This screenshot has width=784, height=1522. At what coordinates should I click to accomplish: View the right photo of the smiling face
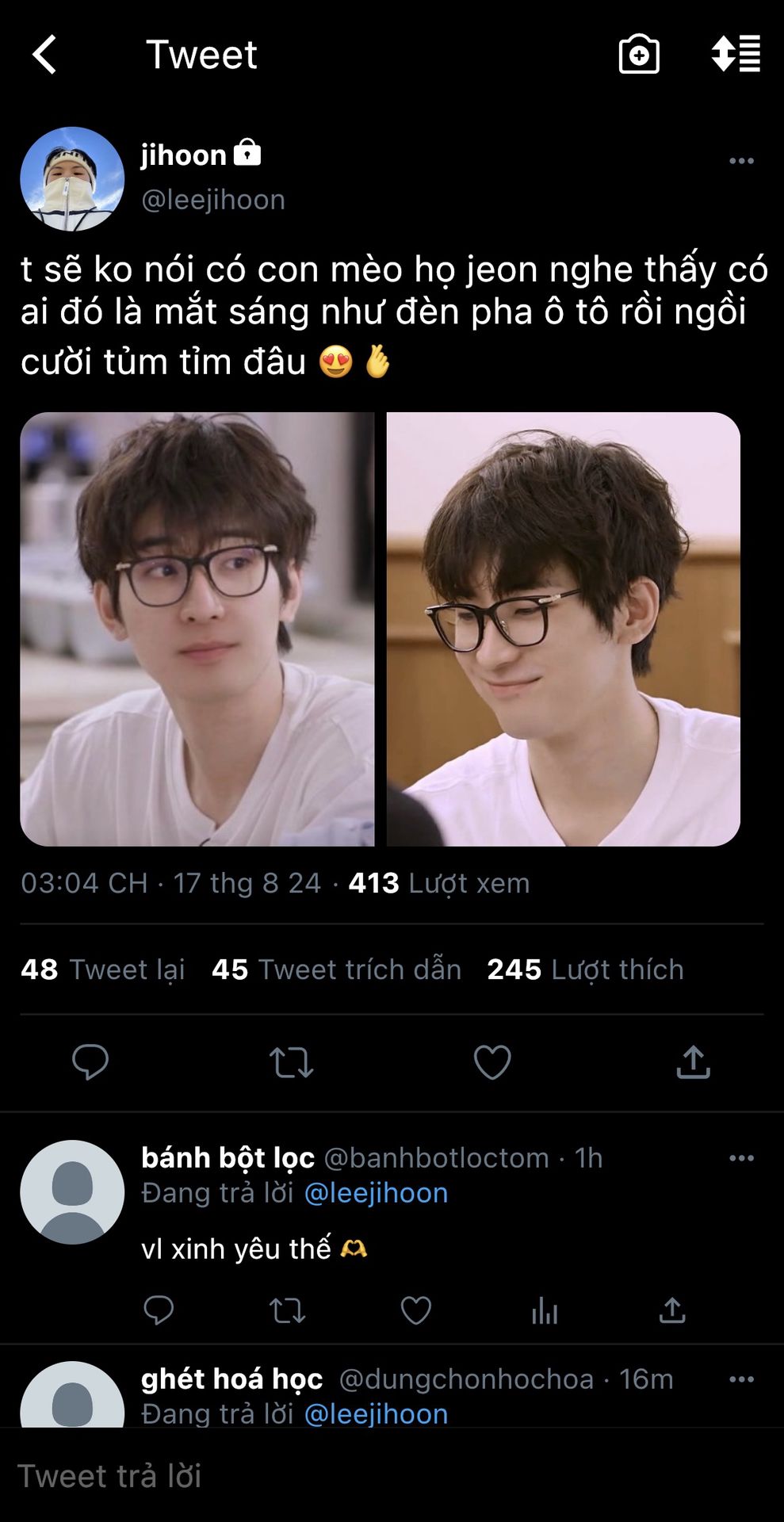[x=564, y=629]
